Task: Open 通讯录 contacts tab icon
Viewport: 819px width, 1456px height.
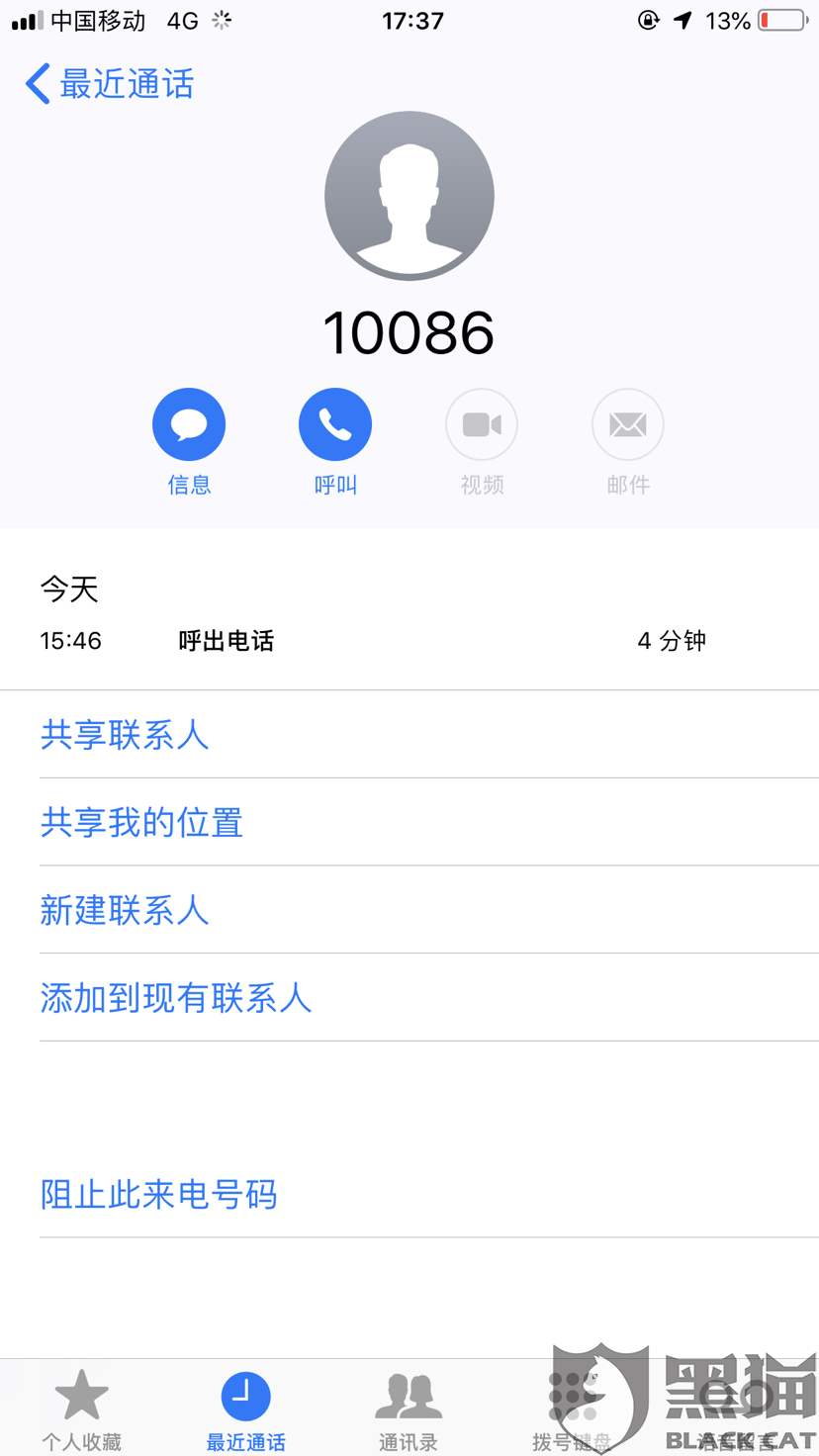Action: (x=409, y=1395)
